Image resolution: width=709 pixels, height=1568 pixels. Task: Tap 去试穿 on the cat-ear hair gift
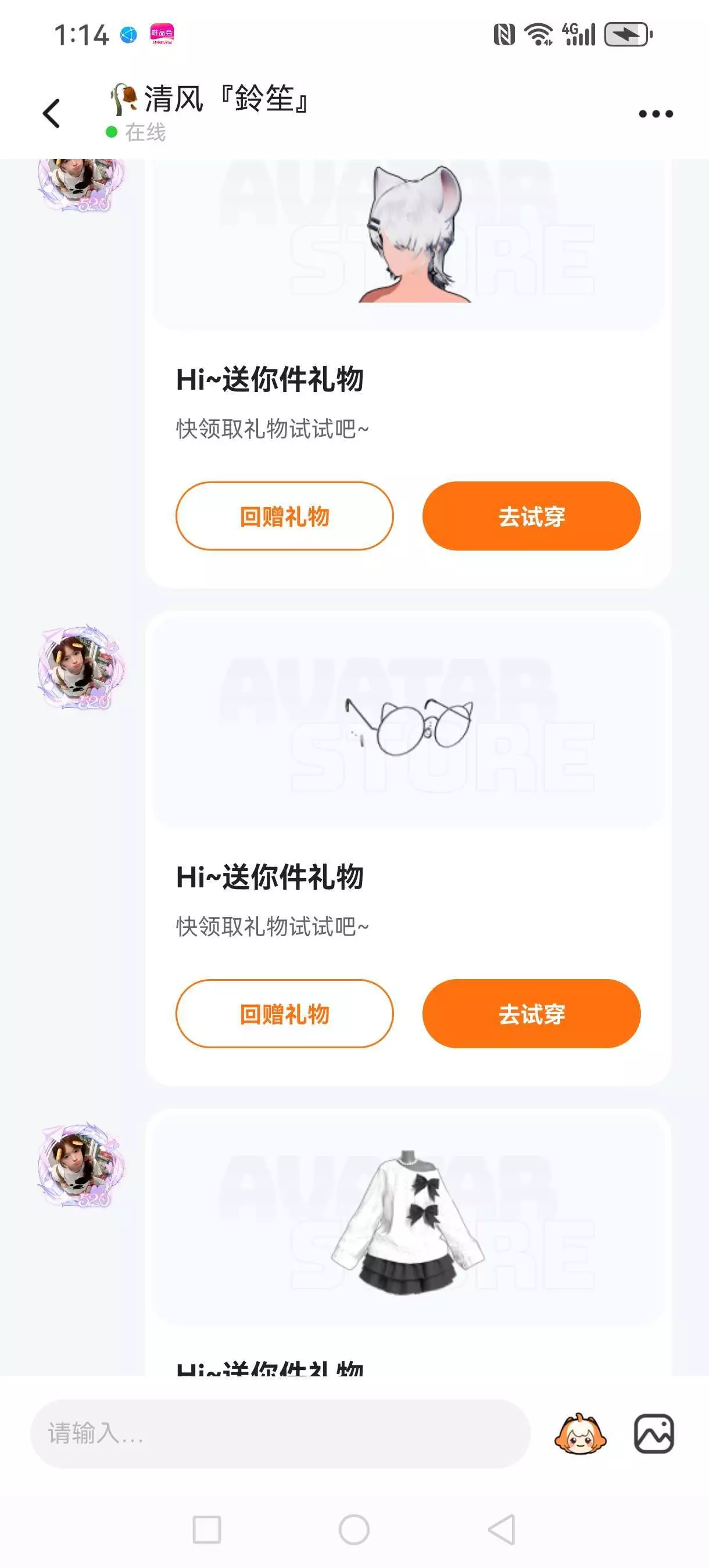tap(531, 516)
